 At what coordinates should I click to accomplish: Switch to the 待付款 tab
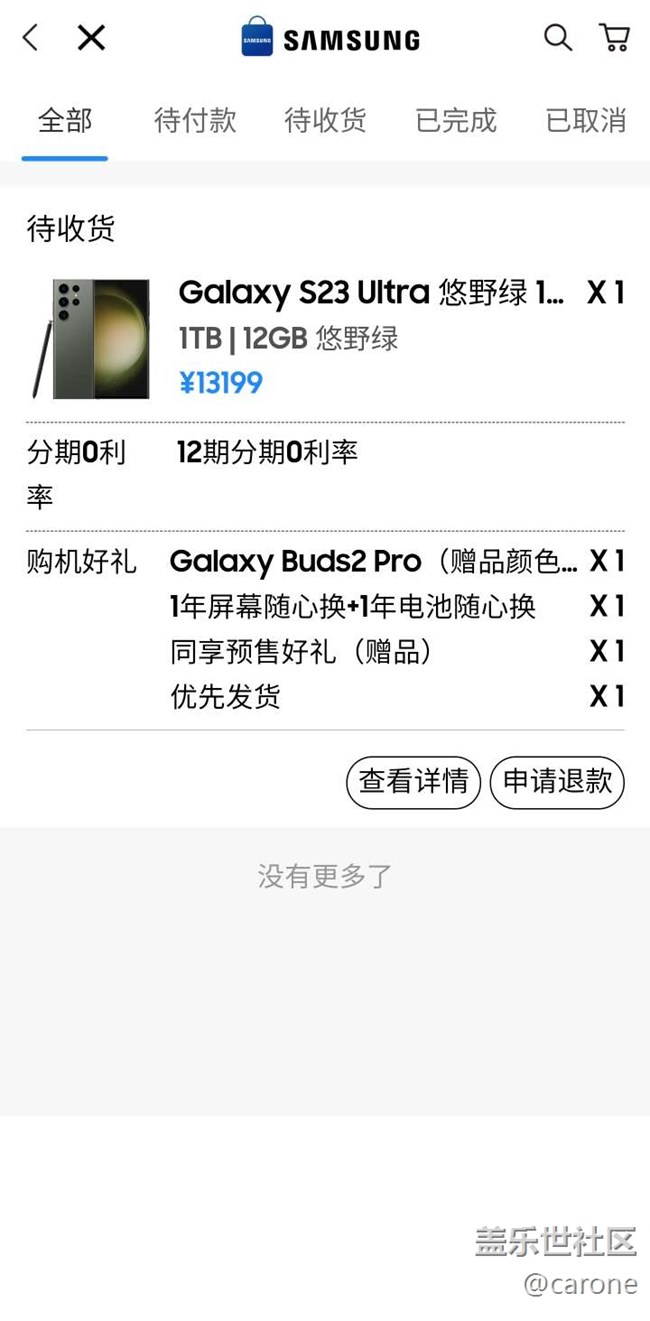[x=195, y=121]
